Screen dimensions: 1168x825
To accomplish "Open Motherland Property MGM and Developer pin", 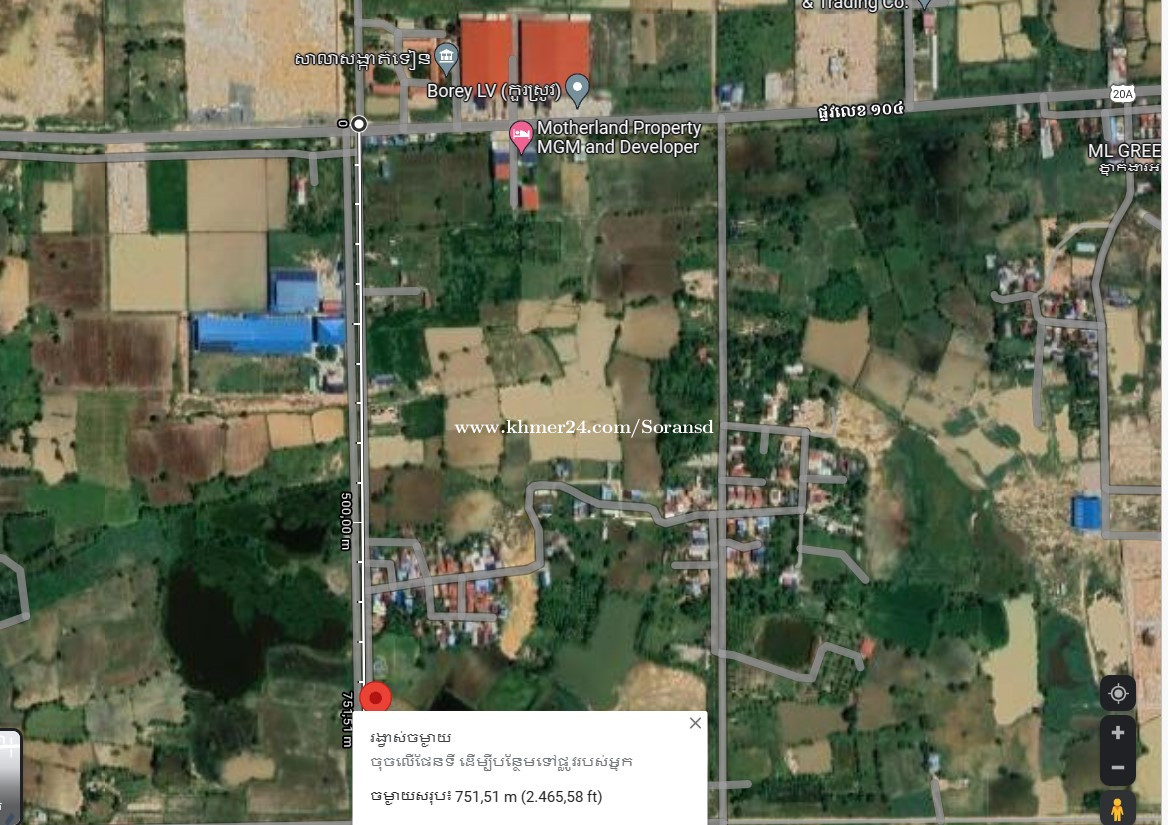I will click(521, 137).
